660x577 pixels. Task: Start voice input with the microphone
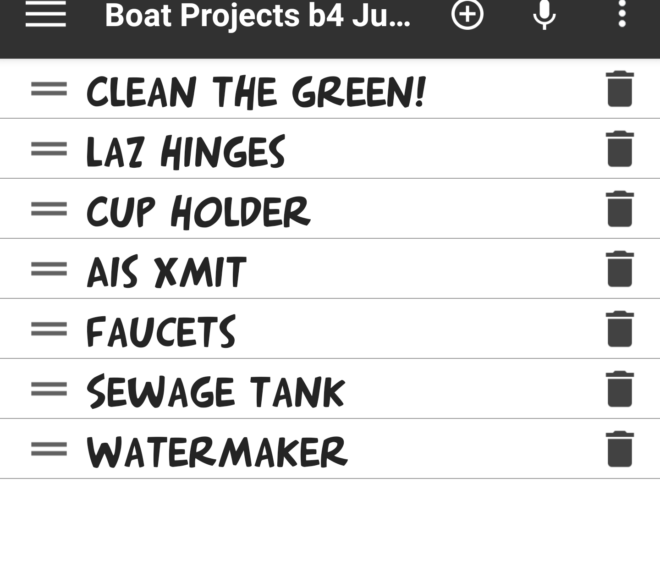[x=544, y=15]
